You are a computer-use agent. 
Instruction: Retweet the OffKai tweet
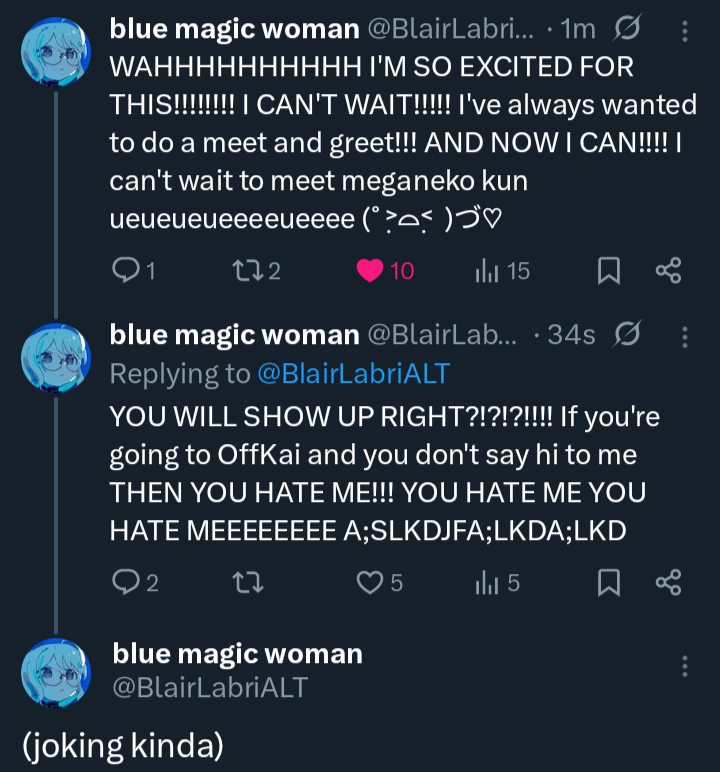tap(245, 582)
